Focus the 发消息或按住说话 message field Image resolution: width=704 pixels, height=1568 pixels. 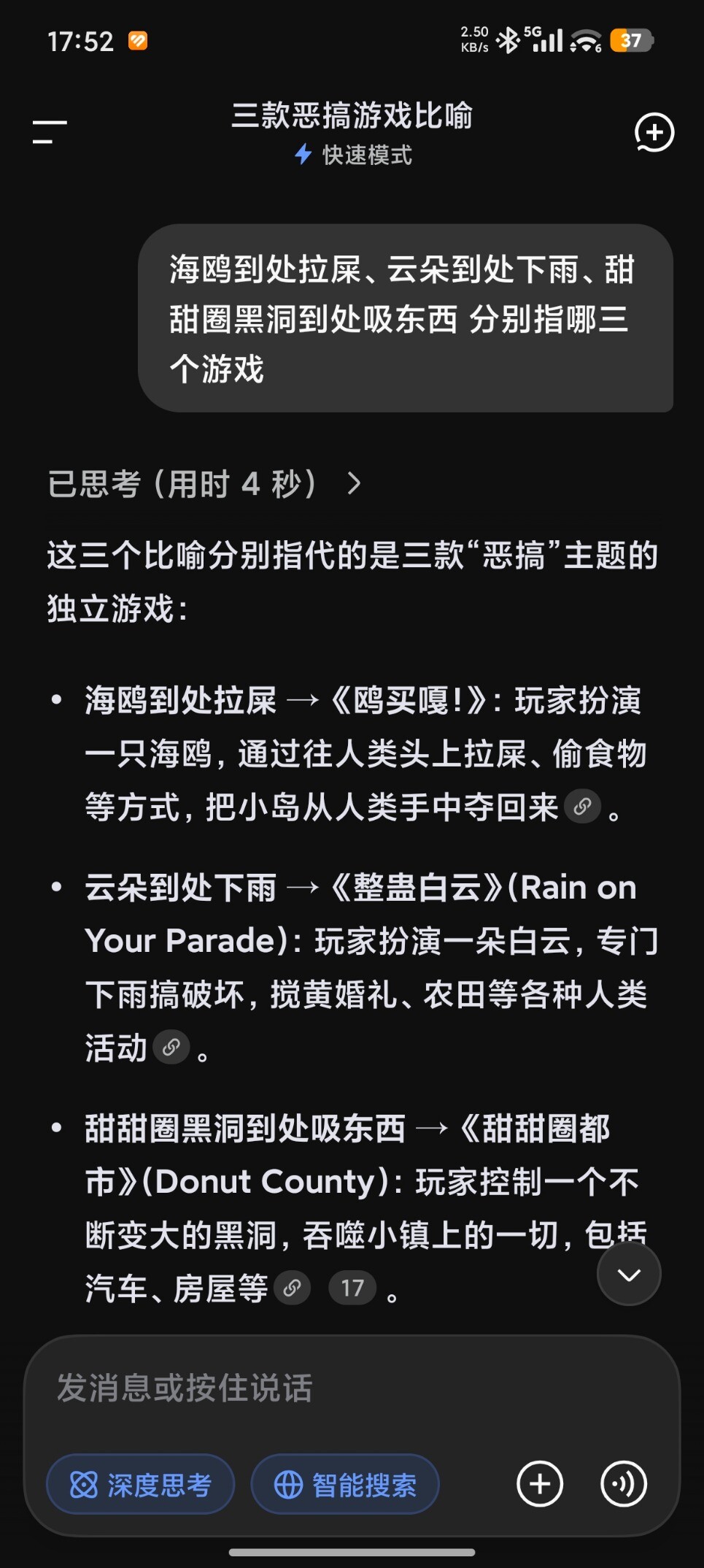point(352,1388)
